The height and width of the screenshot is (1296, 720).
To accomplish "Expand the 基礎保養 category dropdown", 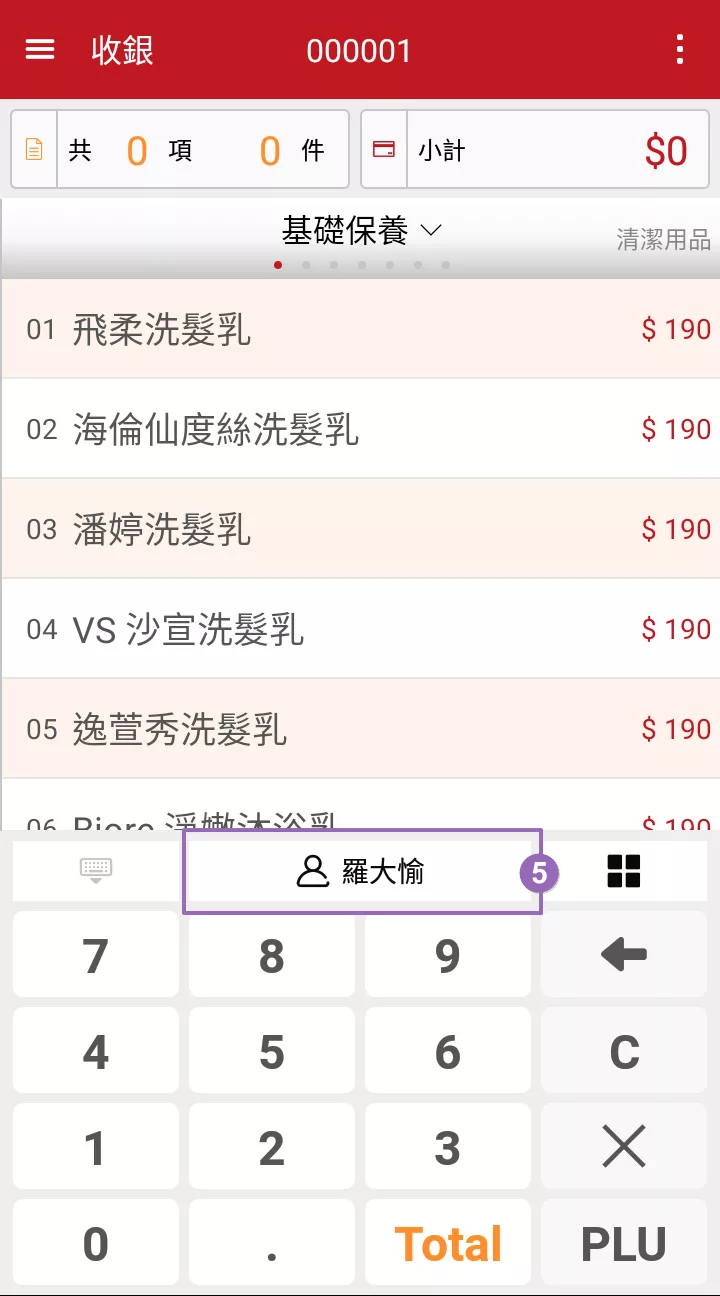I will point(361,231).
